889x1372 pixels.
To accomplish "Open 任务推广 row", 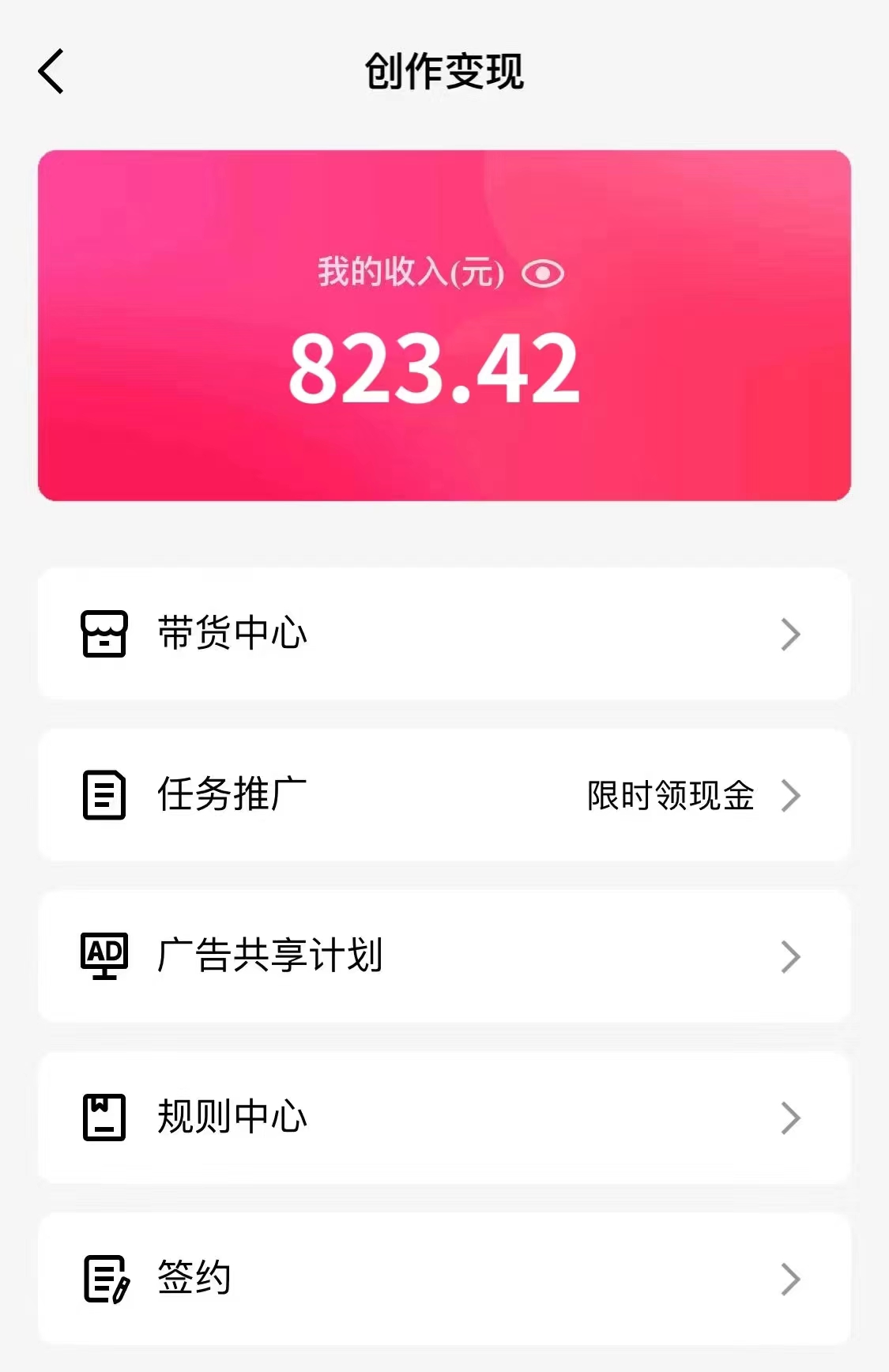I will click(444, 795).
